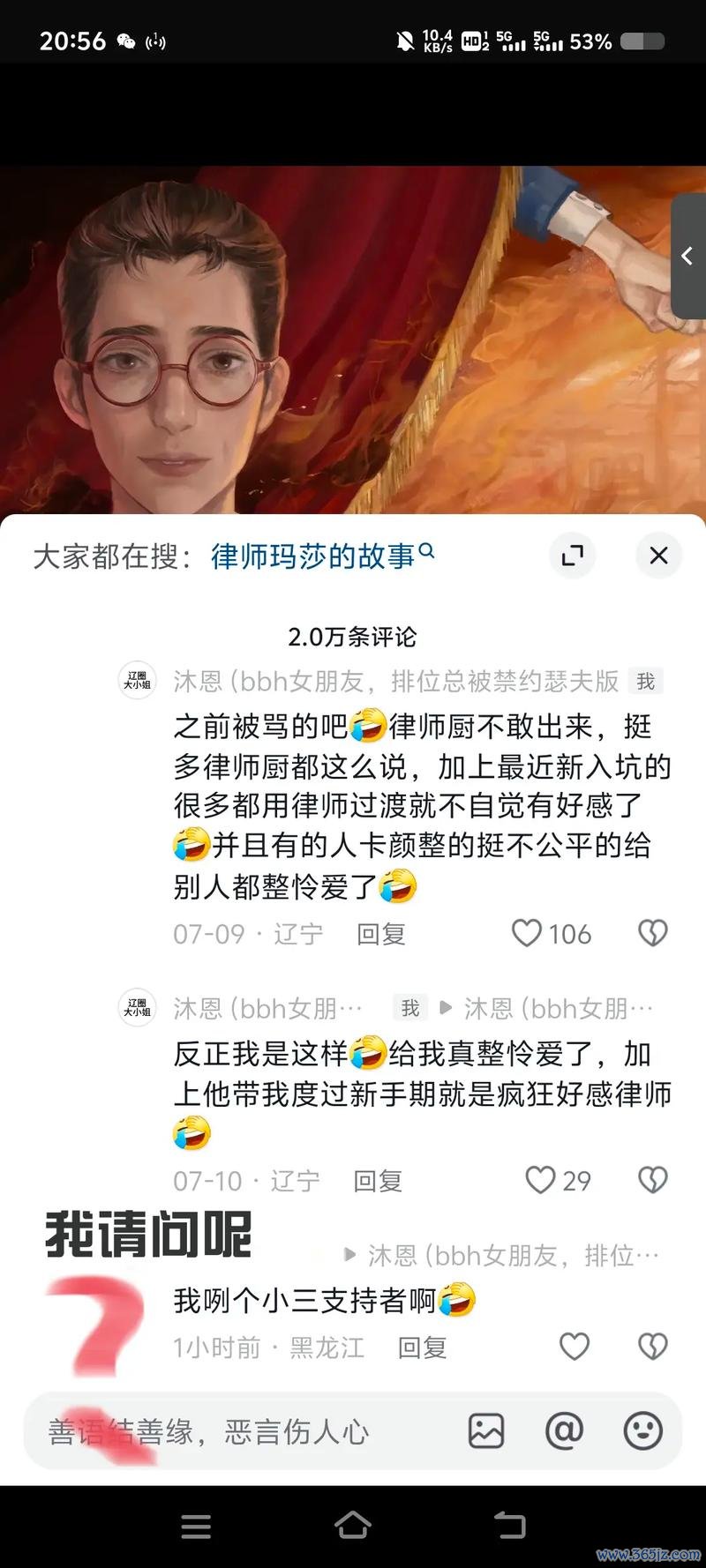Tap the @ mention icon beside comment box
706x1568 pixels.
pyautogui.click(x=565, y=1431)
